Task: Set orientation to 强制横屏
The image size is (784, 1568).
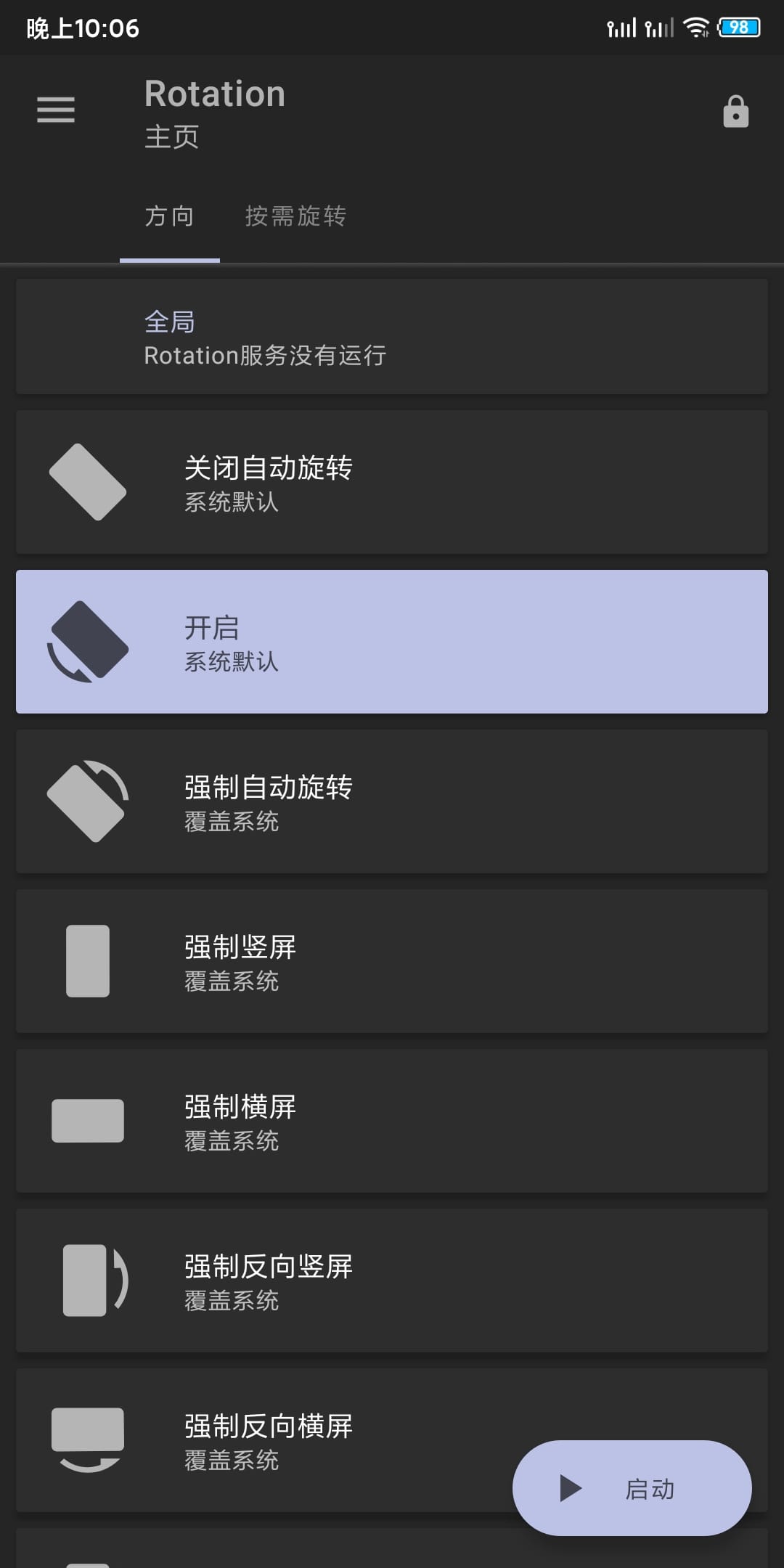Action: pos(392,1121)
